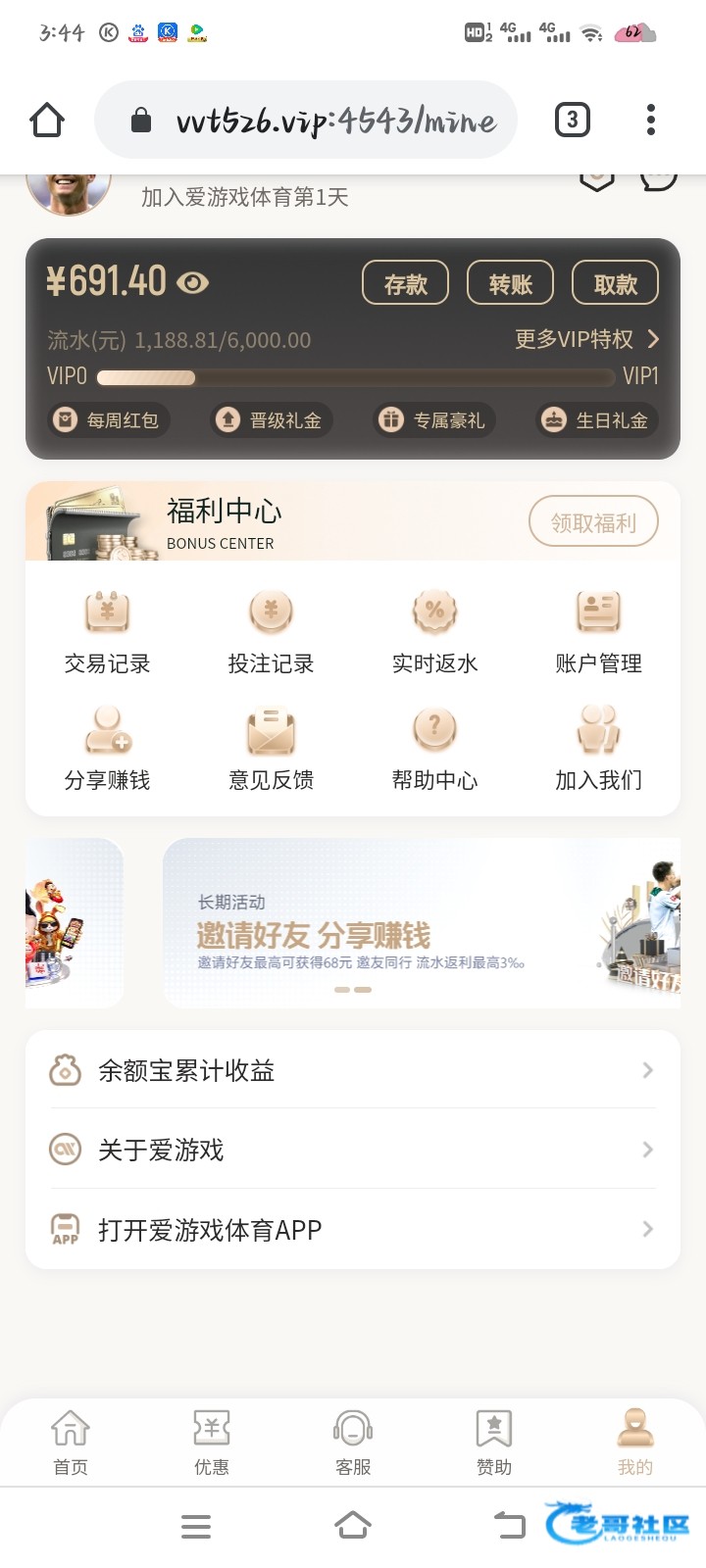The width and height of the screenshot is (706, 1568).
Task: Tap the 取款 withdraw button
Action: tap(615, 284)
